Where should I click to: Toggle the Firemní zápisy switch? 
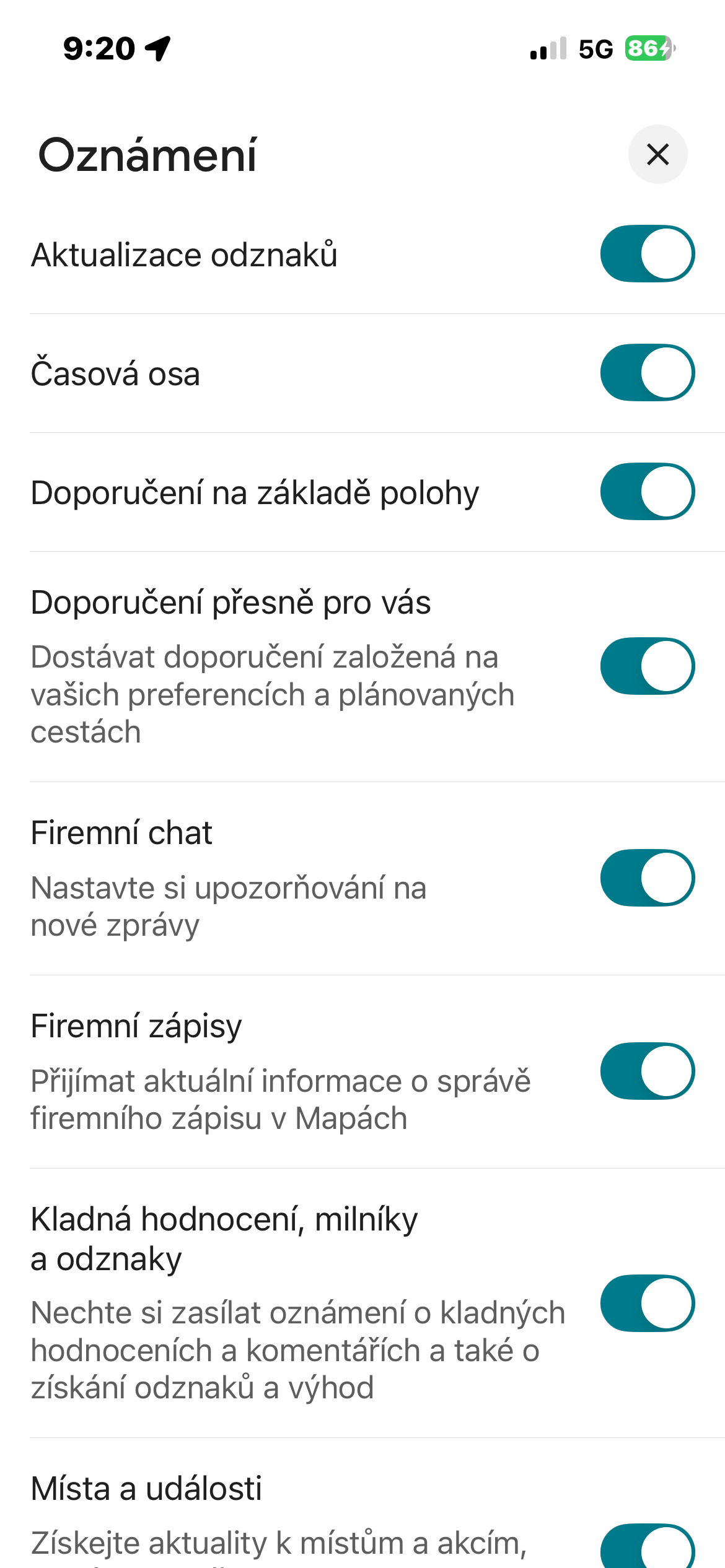coord(647,1071)
